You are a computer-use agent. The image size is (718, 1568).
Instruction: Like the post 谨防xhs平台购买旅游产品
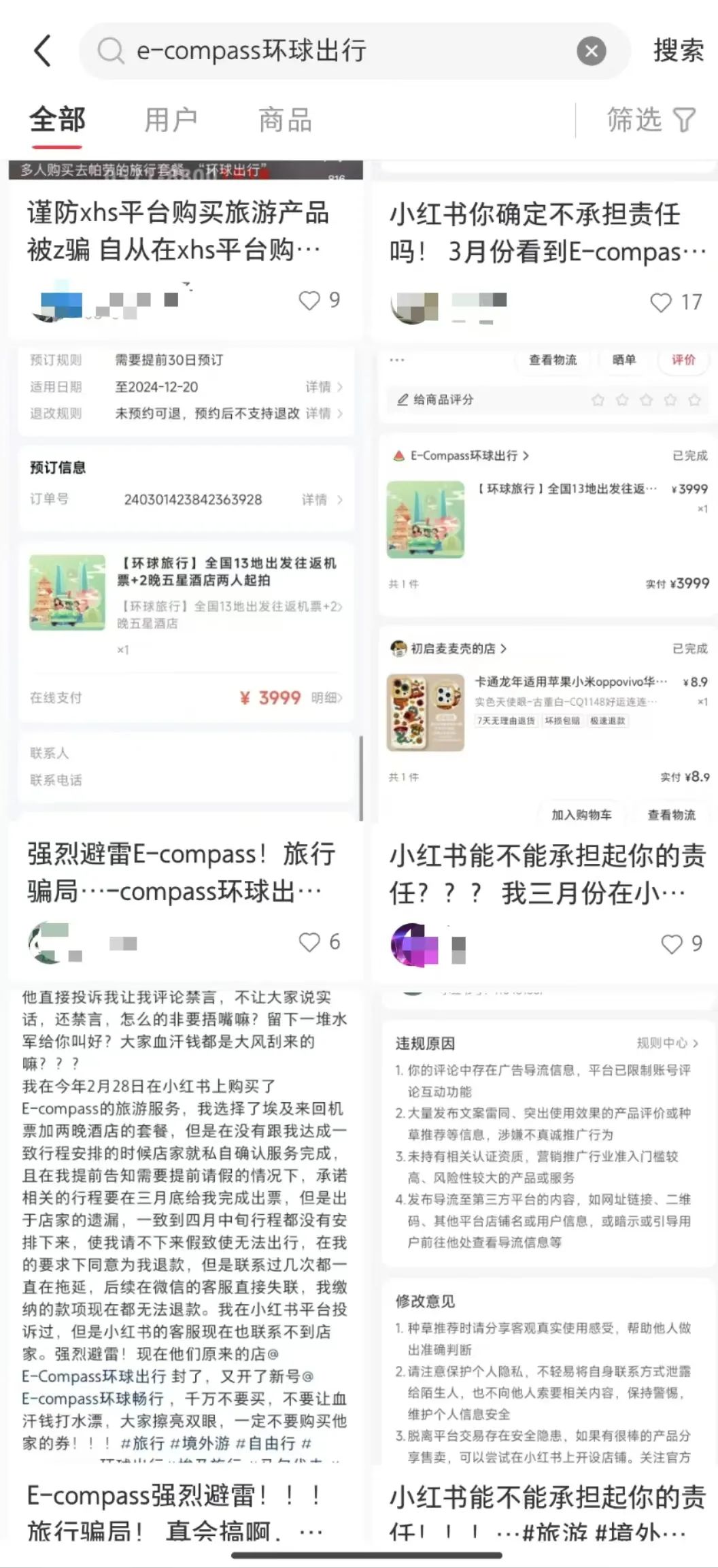point(310,300)
